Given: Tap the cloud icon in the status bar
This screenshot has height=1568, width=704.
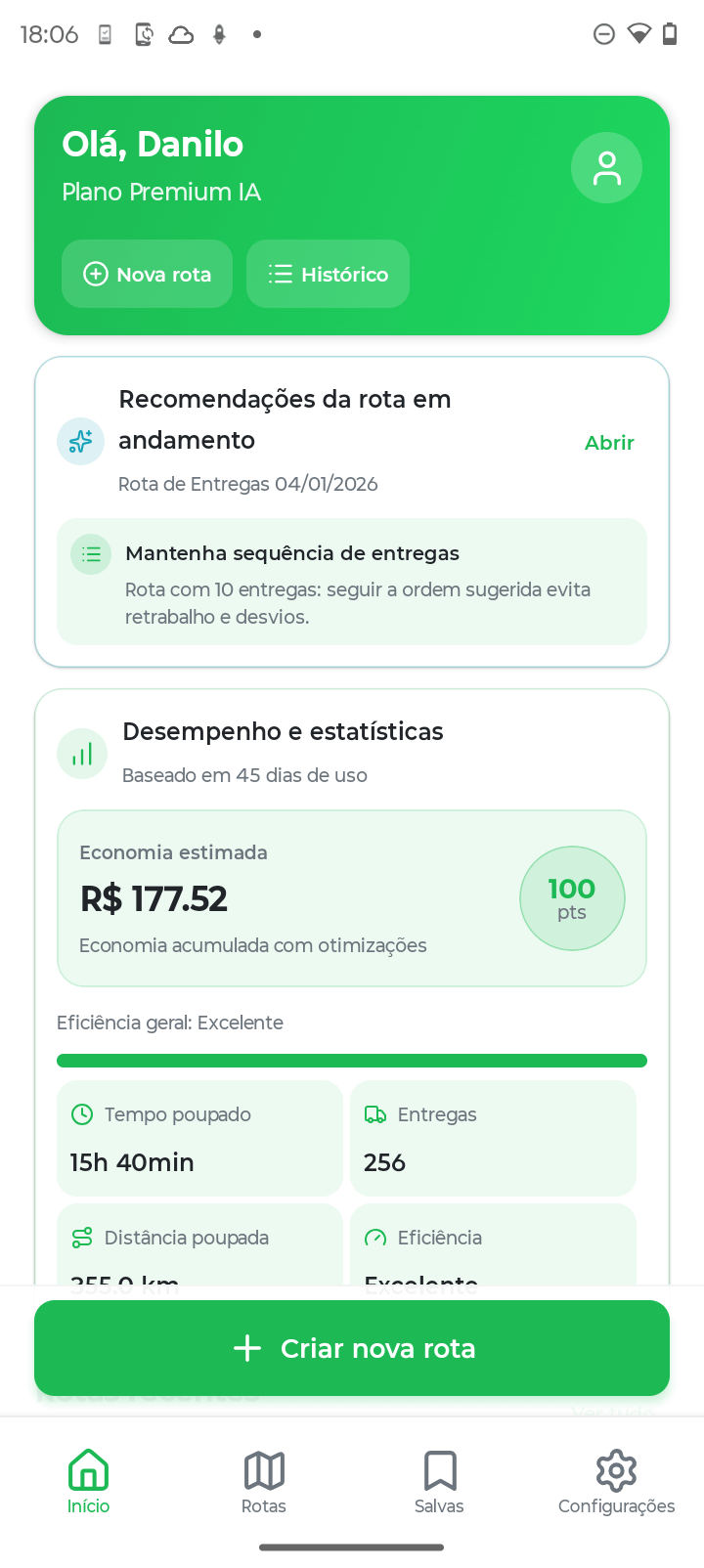Looking at the screenshot, I should coord(183,33).
